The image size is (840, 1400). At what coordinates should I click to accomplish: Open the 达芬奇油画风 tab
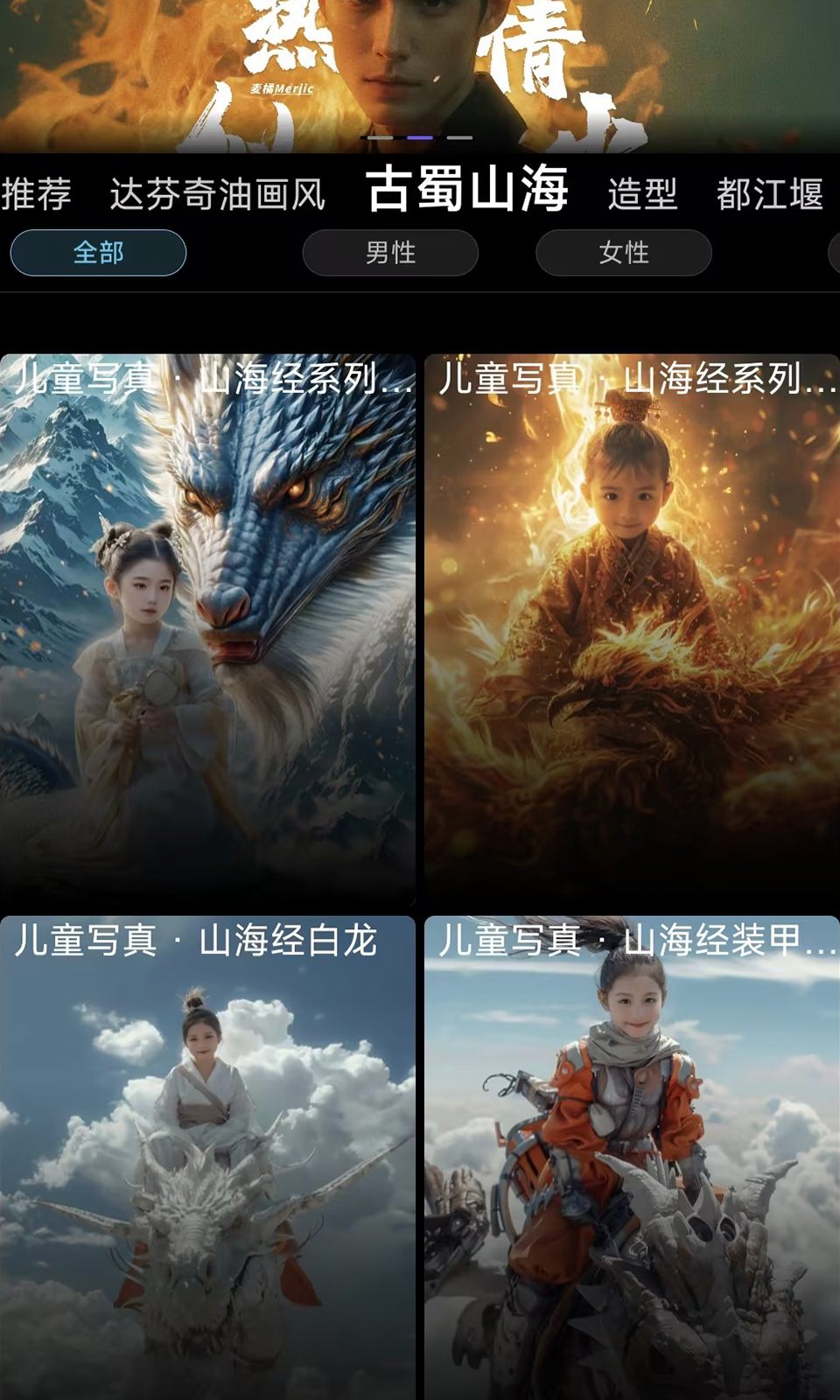(217, 193)
